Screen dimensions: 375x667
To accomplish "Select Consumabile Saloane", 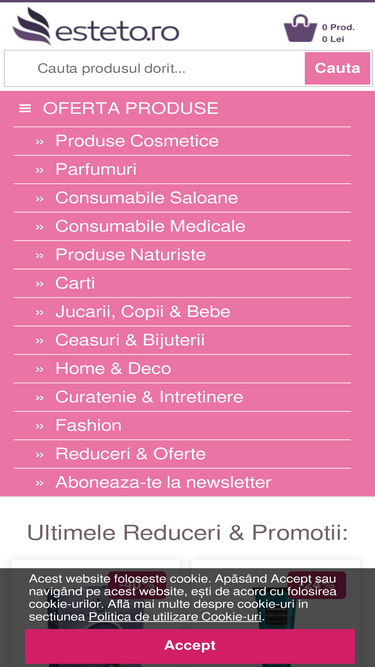I will pyautogui.click(x=182, y=198).
